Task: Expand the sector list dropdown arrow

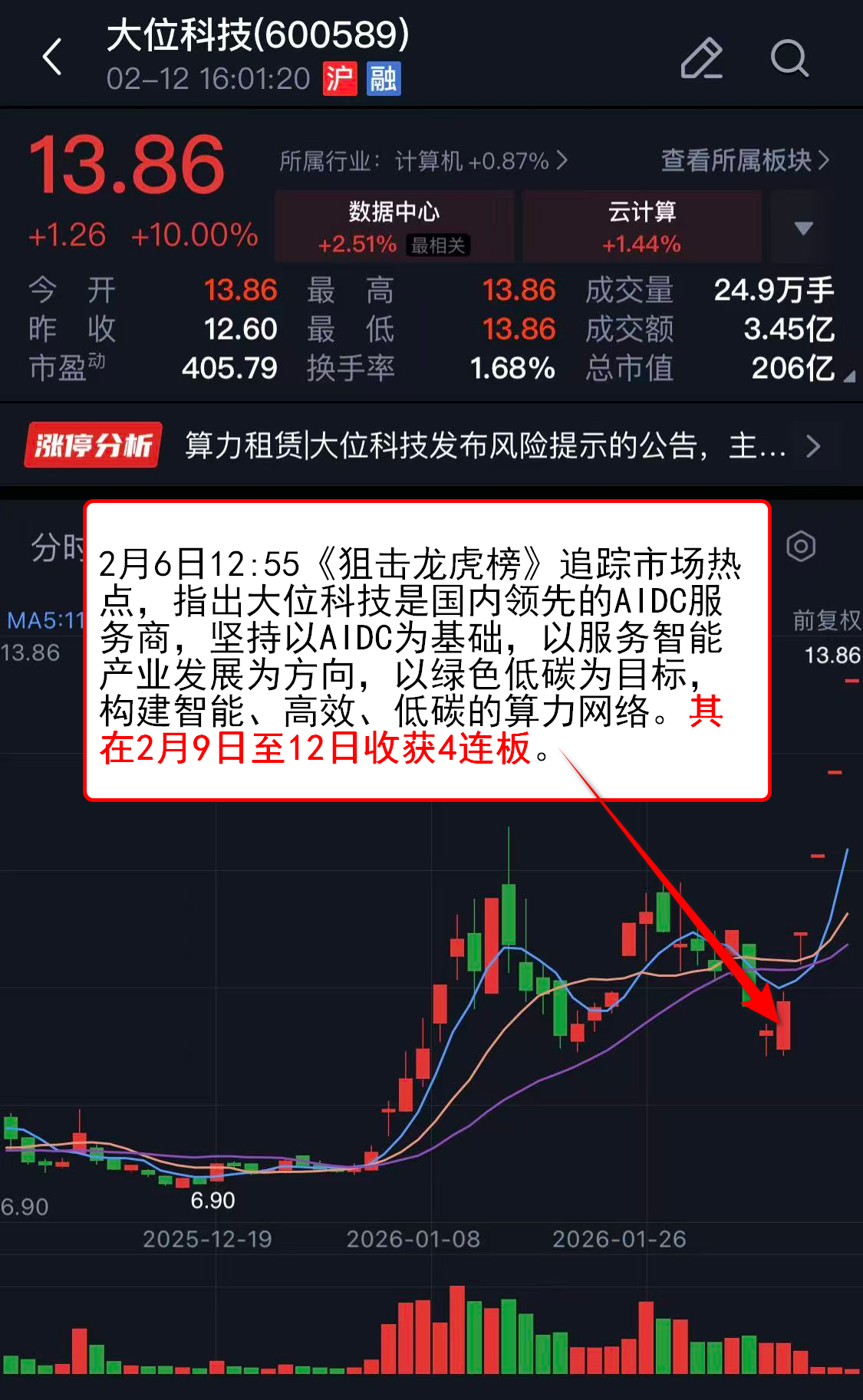Action: coord(803,228)
